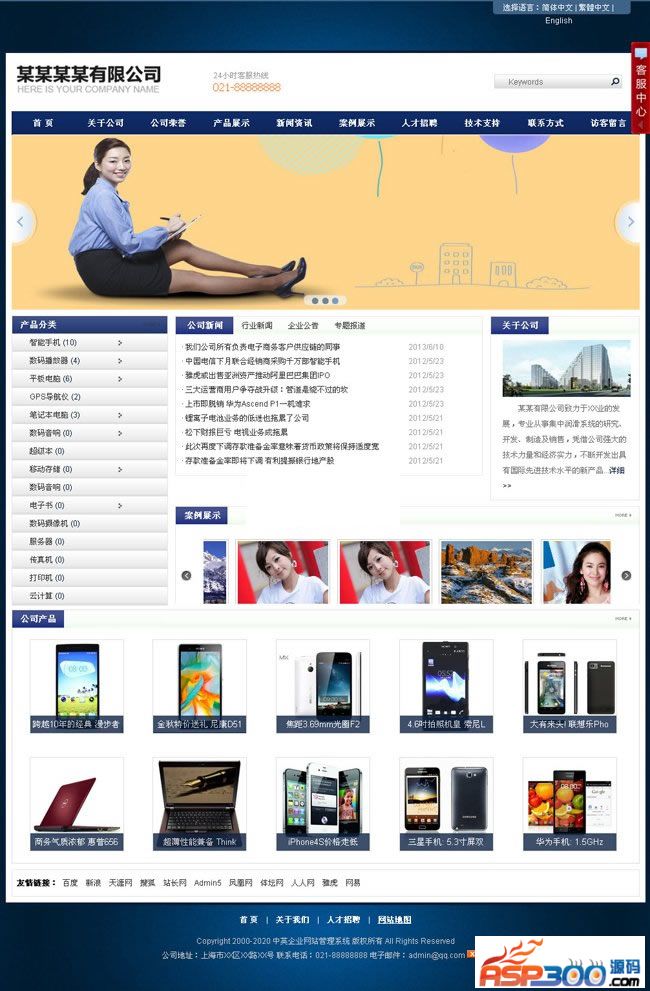The width and height of the screenshot is (650, 991).
Task: Switch to the 新闻资讯 menu item
Action: pyautogui.click(x=294, y=123)
